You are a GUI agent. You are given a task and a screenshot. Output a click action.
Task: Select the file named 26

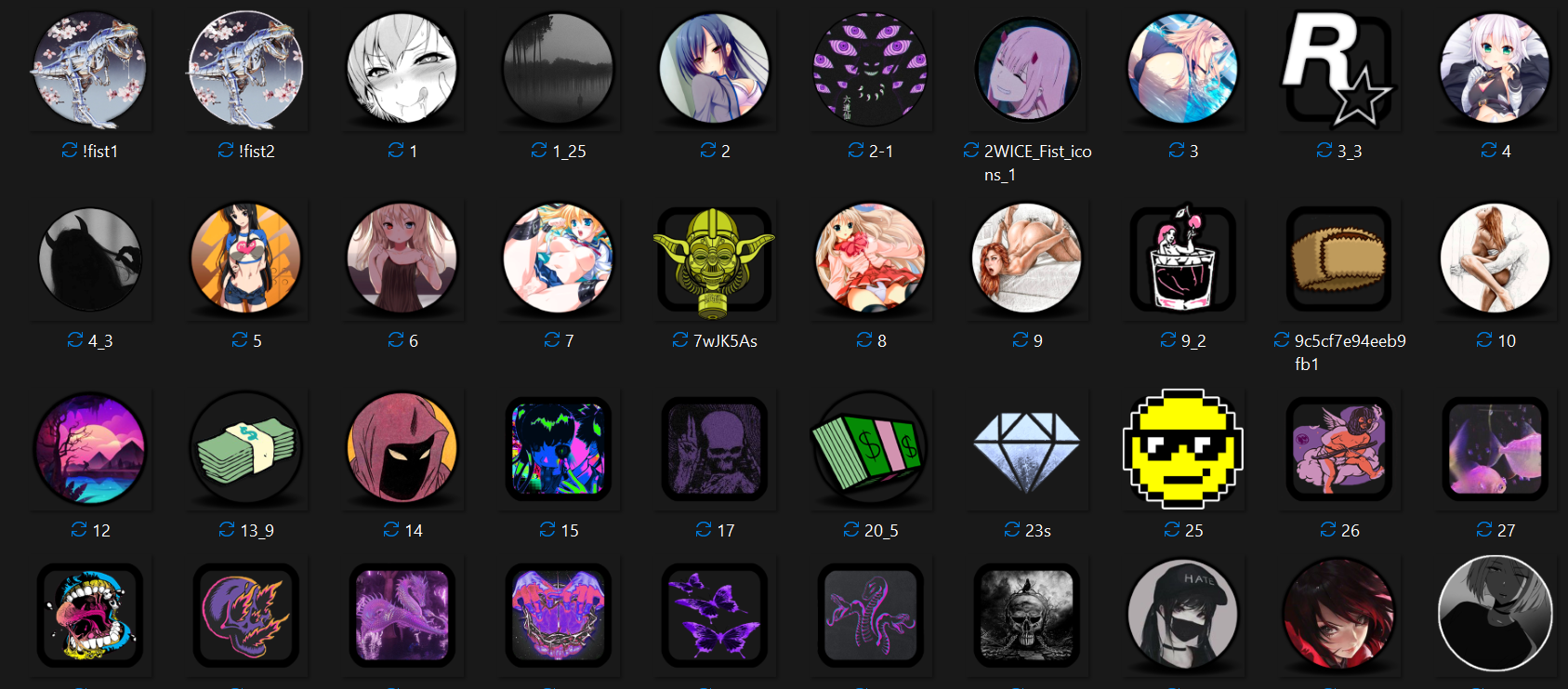tap(1339, 449)
